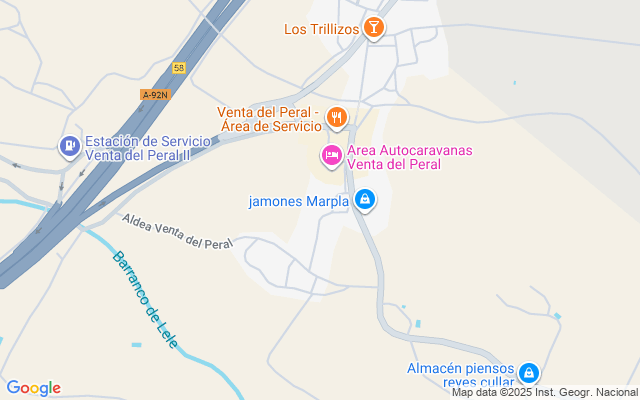640x400 pixels.
Task: Open Almacén piensos reyes cullar marker
Action: 529,374
